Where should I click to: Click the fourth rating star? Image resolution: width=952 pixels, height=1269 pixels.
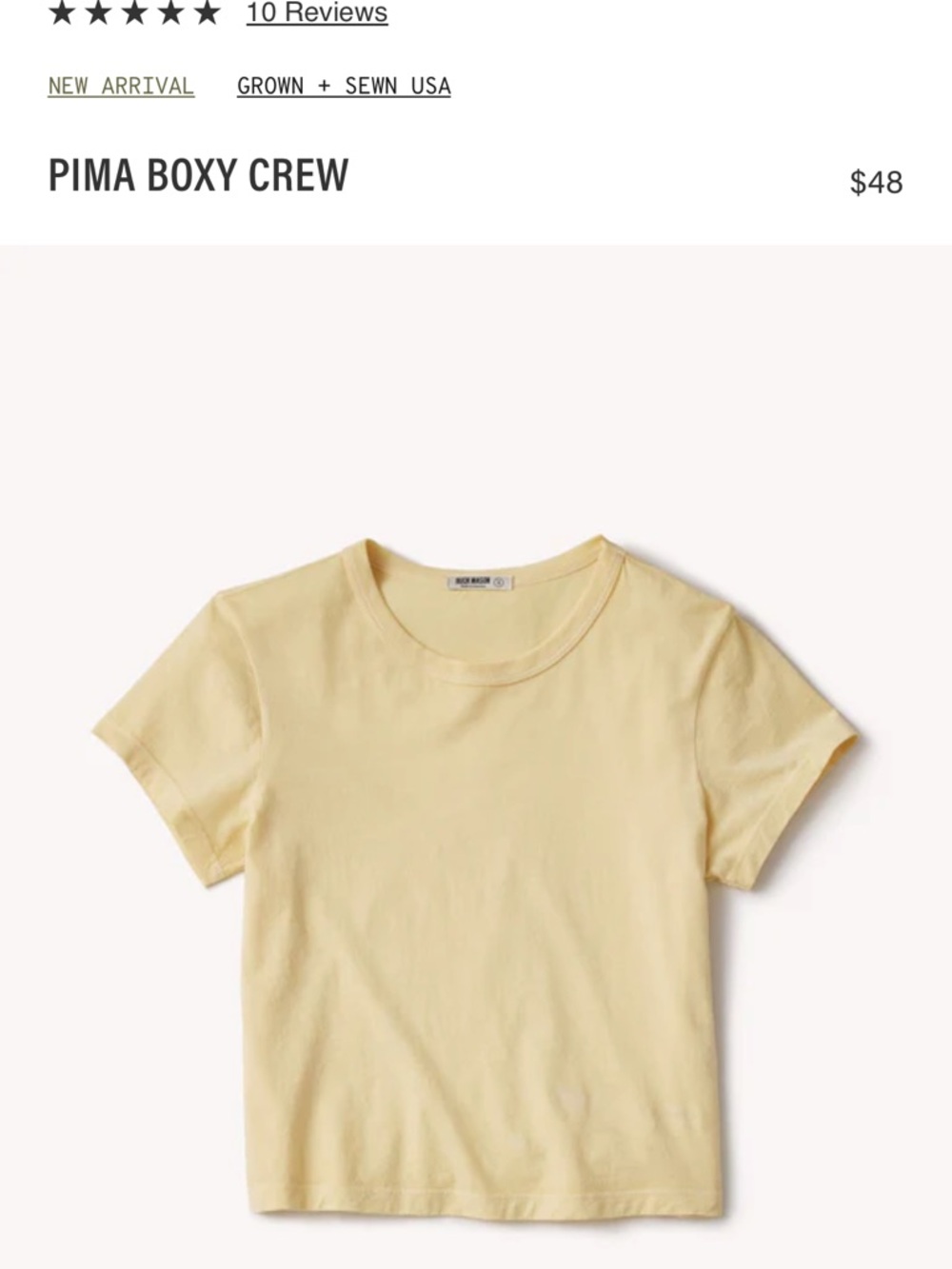tap(170, 13)
